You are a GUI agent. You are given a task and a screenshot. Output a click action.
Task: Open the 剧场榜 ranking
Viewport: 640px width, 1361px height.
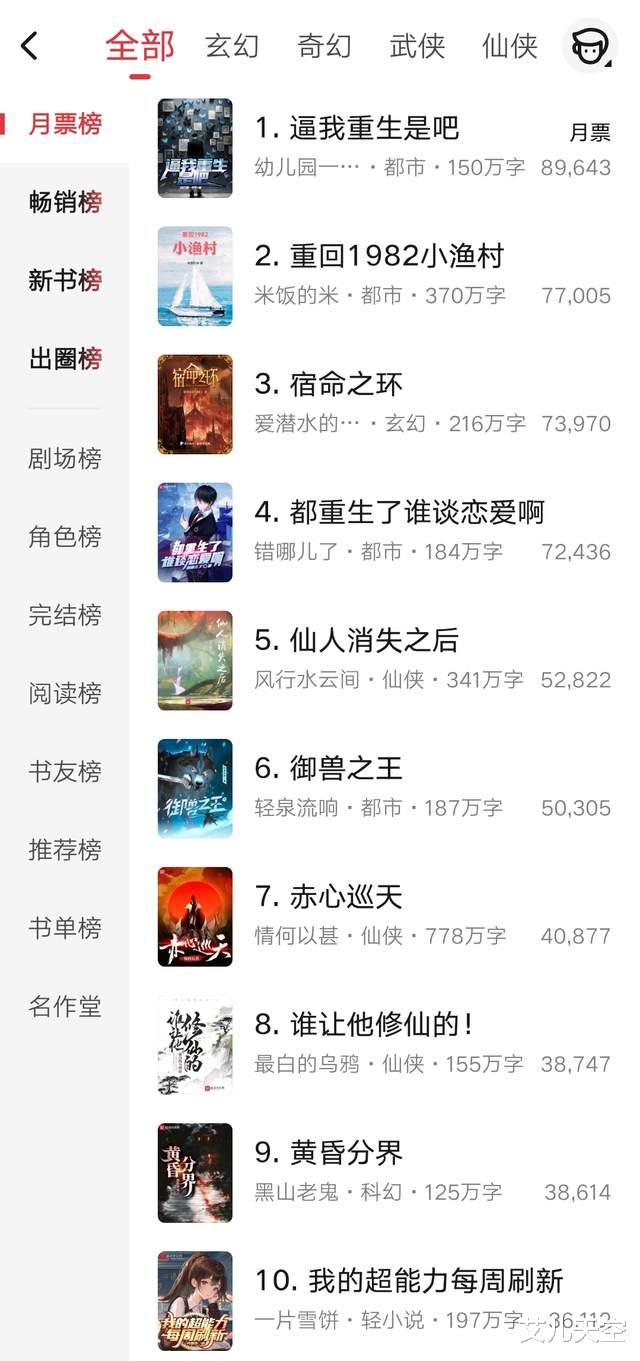coord(65,458)
